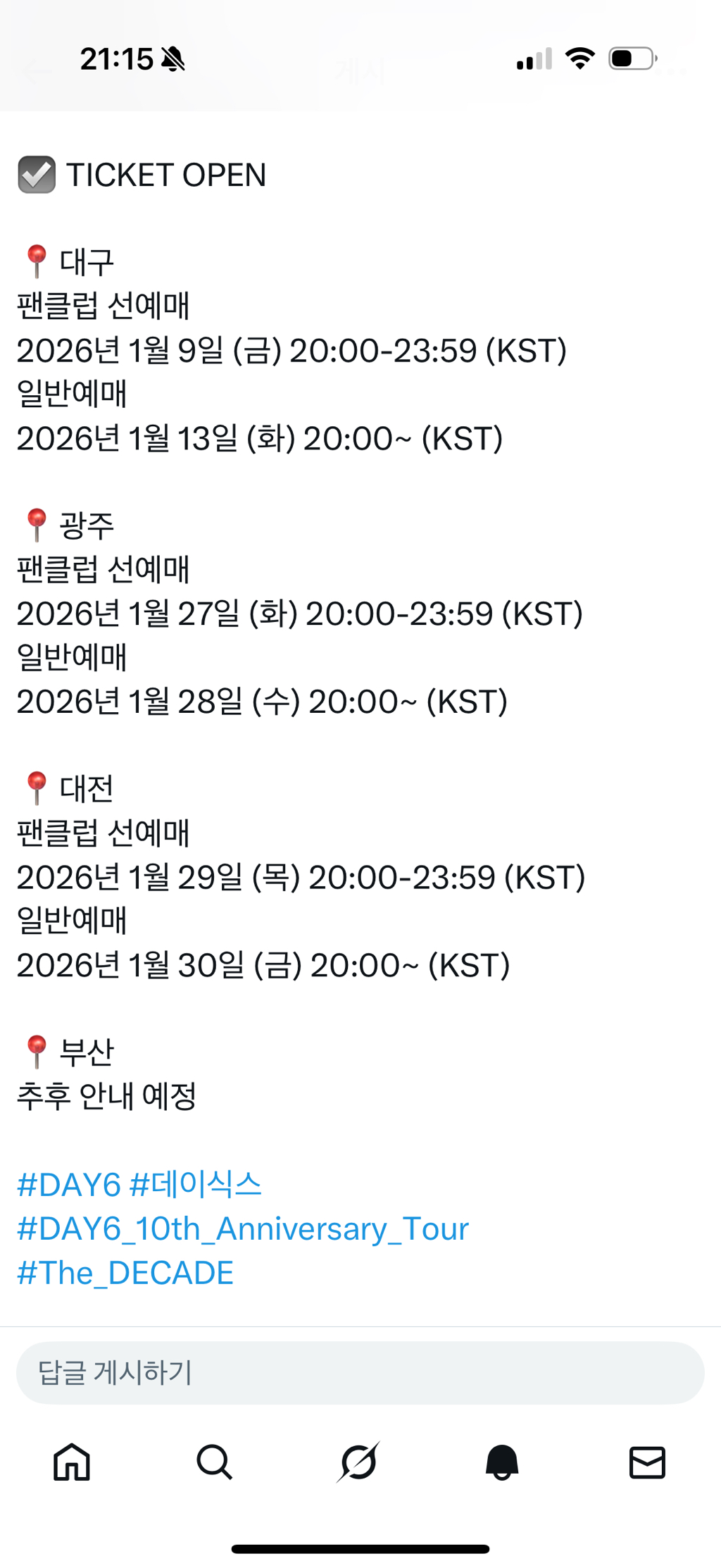Image resolution: width=721 pixels, height=1568 pixels.
Task: Open the #The_DECADE hashtag
Action: tap(125, 1272)
